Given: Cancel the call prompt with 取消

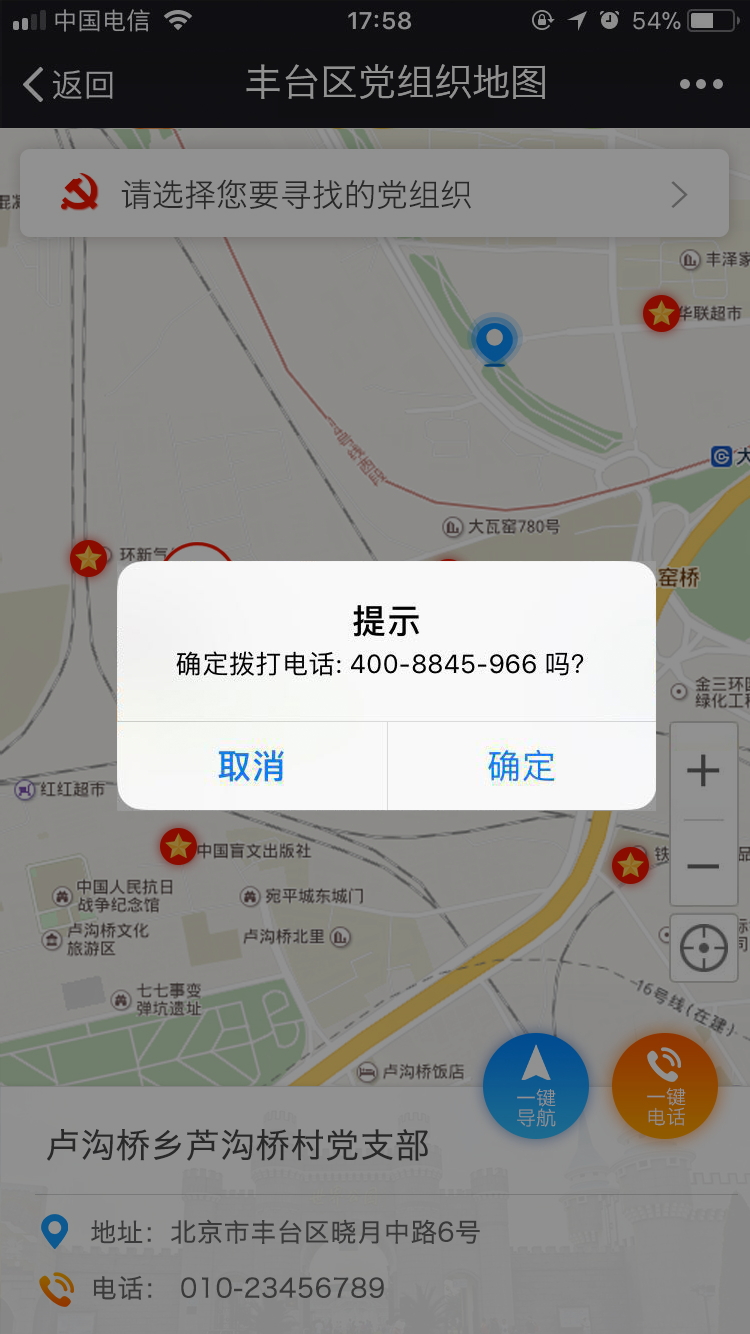Looking at the screenshot, I should [251, 766].
